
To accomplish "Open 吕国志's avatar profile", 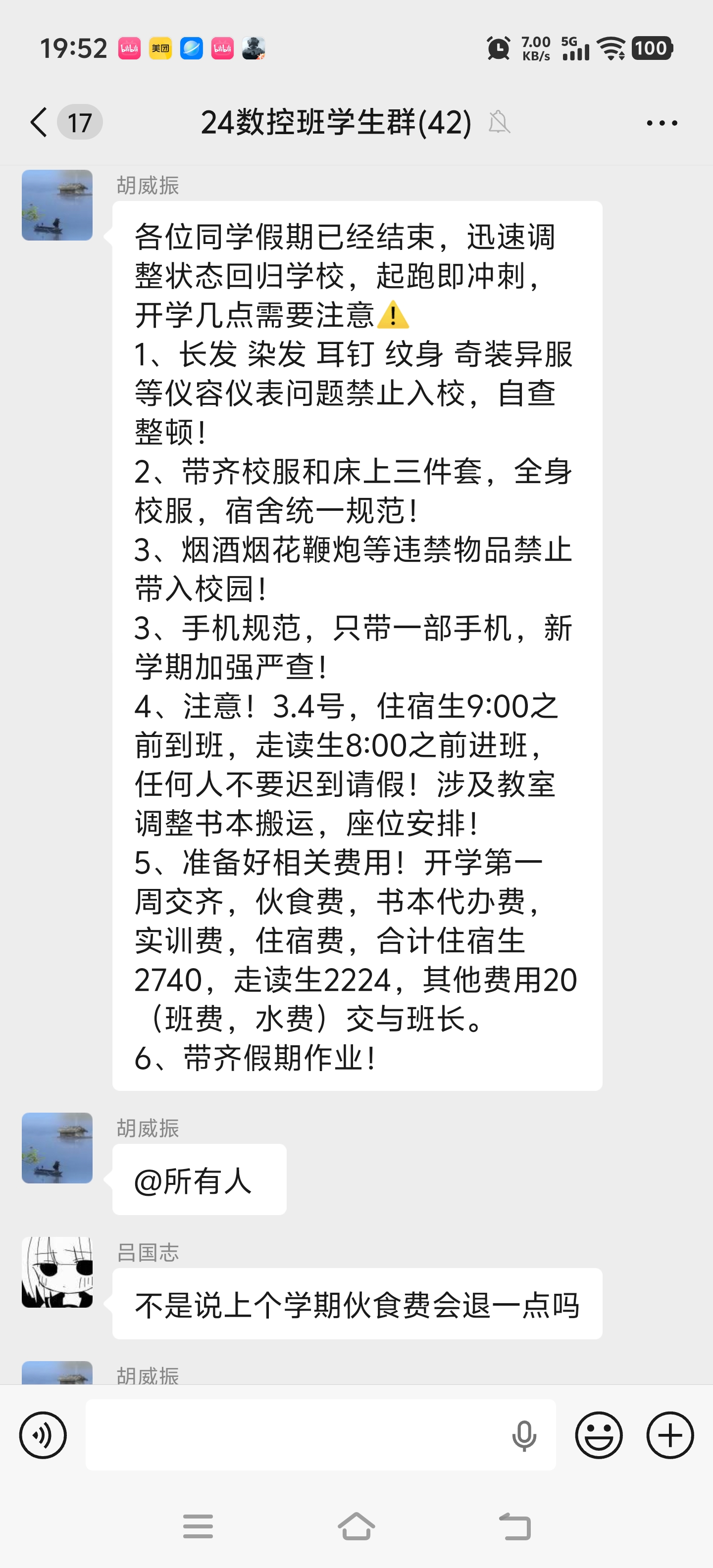I will (x=57, y=1272).
